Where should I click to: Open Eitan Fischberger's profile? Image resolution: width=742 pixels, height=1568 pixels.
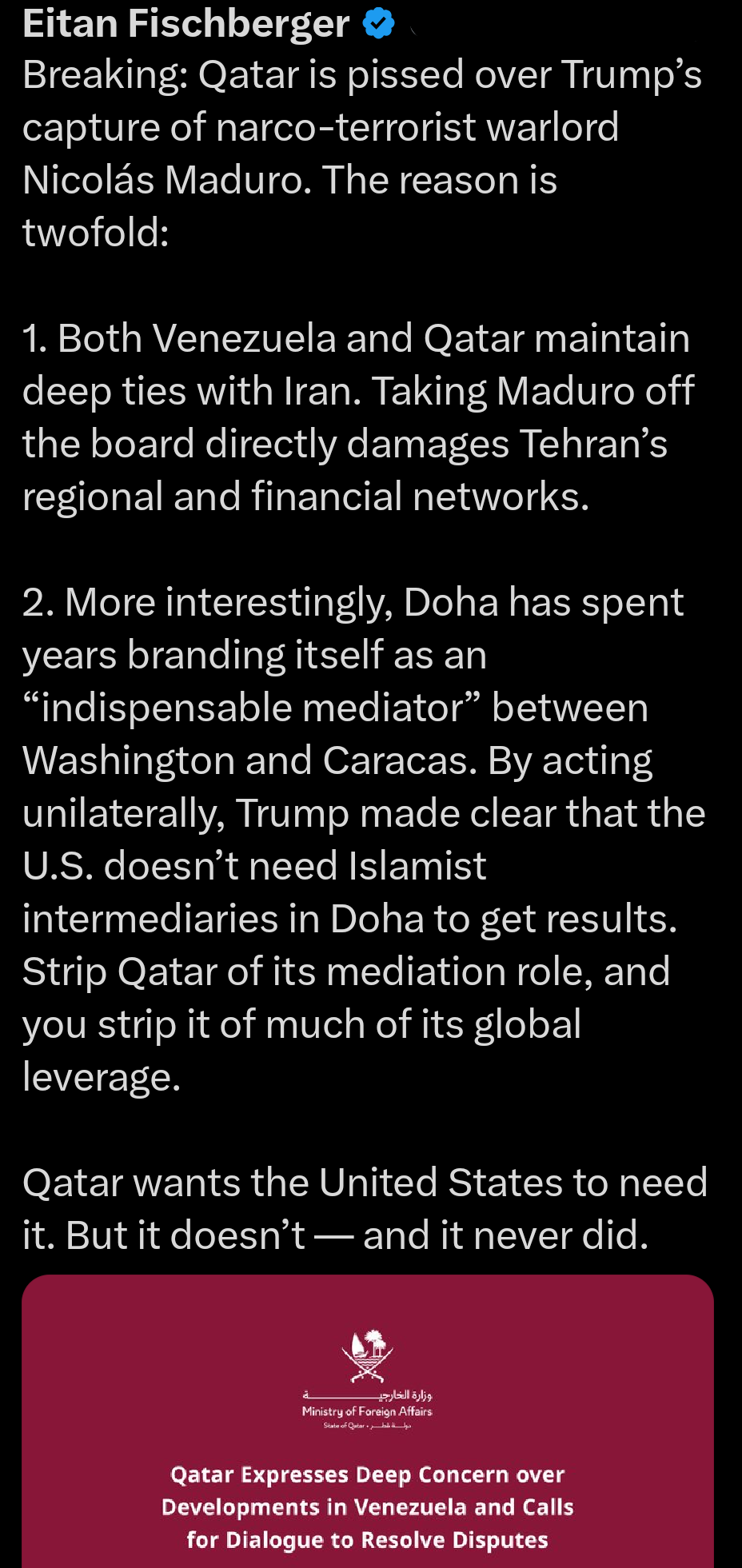(x=185, y=24)
